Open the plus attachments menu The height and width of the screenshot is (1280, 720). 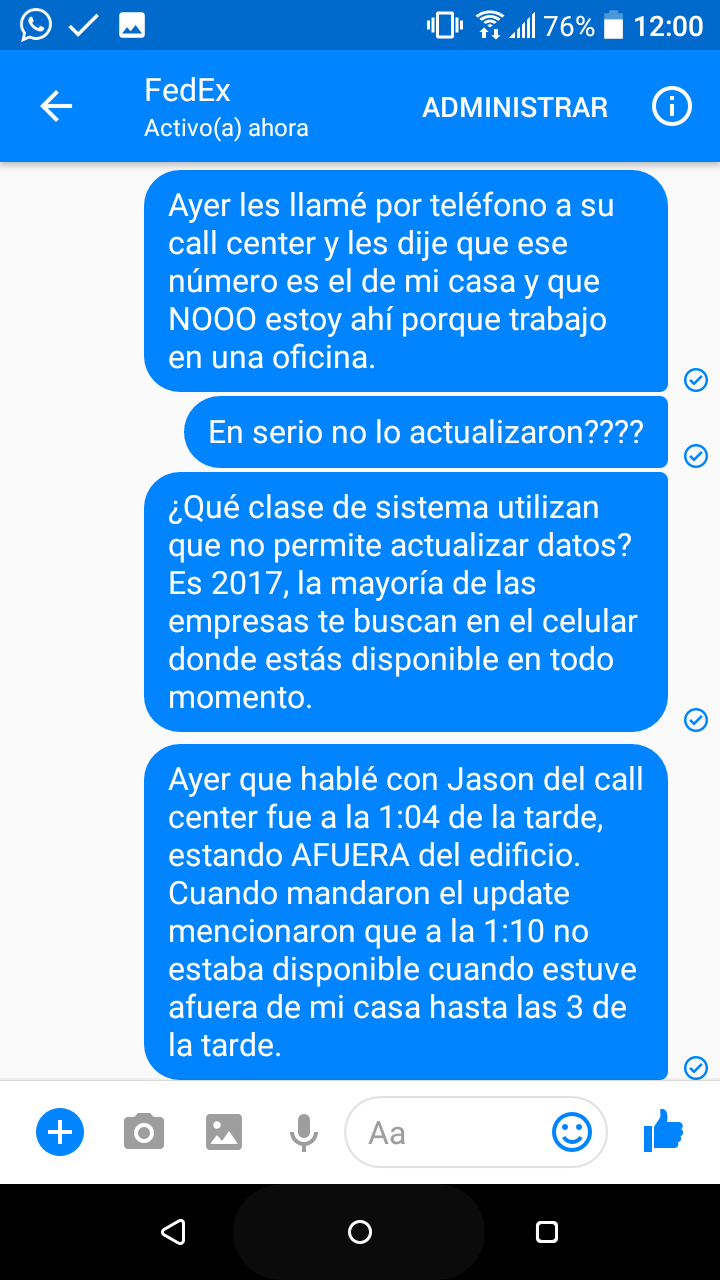(60, 1133)
